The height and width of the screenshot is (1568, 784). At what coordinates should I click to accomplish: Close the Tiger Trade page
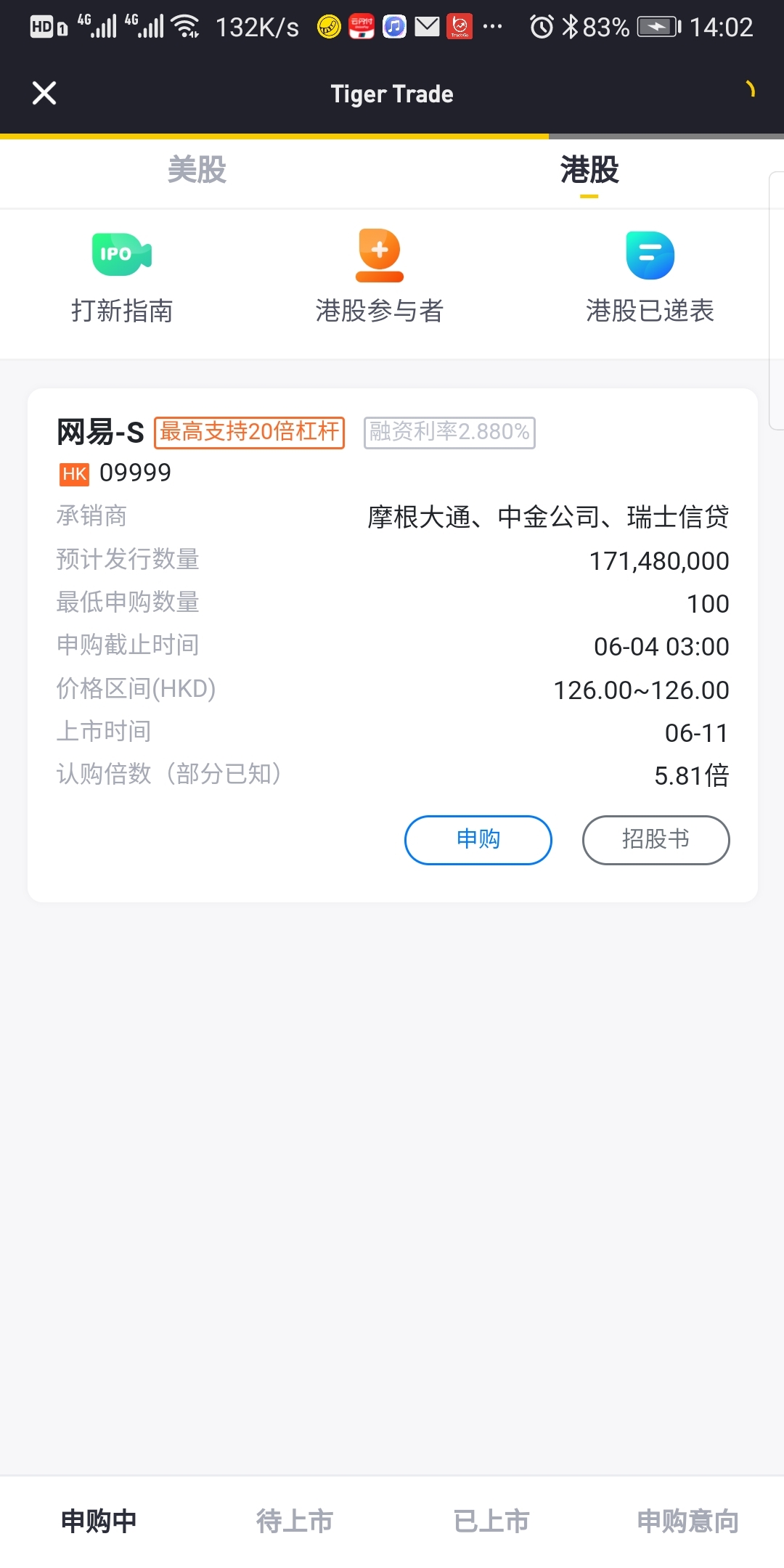(44, 93)
